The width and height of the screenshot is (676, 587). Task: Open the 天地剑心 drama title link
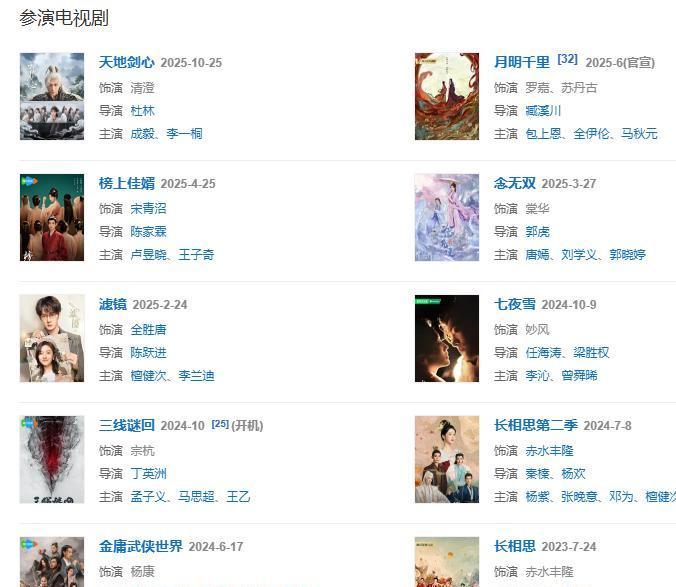(126, 63)
